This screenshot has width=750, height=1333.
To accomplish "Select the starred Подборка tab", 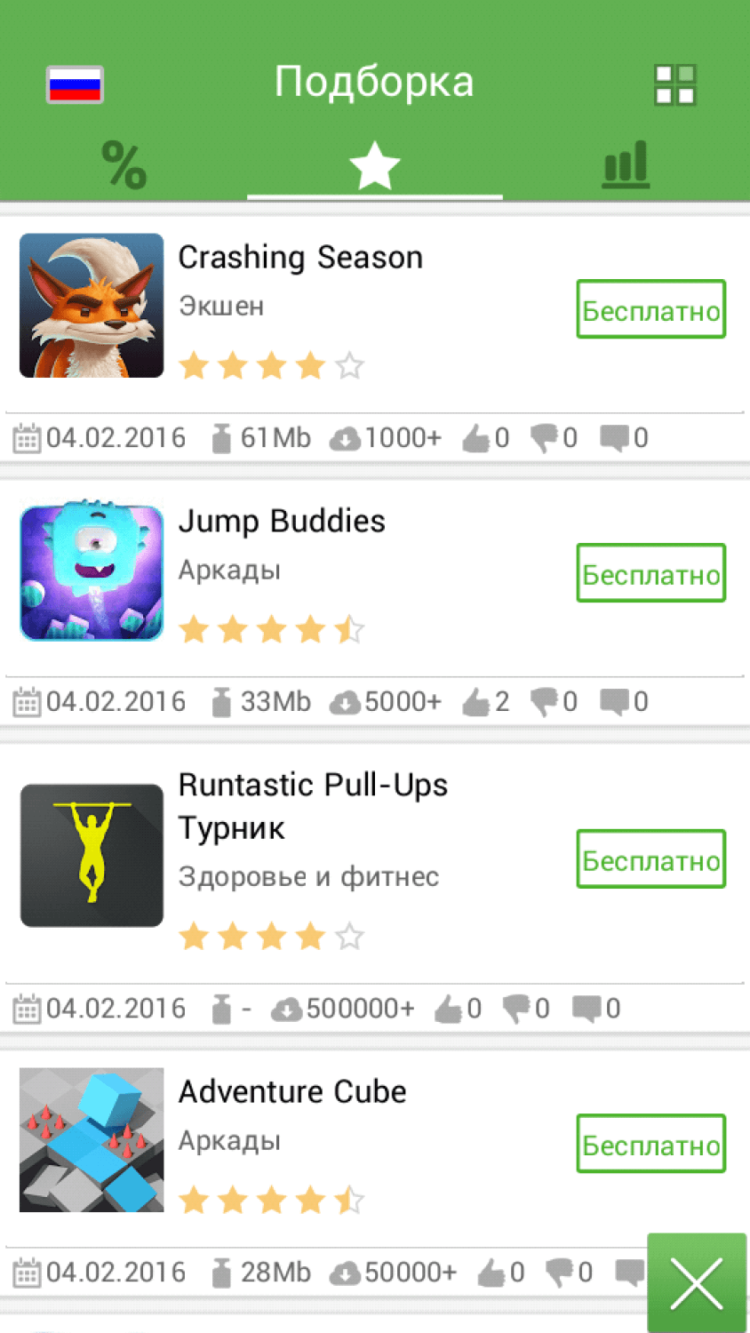I will [x=375, y=162].
